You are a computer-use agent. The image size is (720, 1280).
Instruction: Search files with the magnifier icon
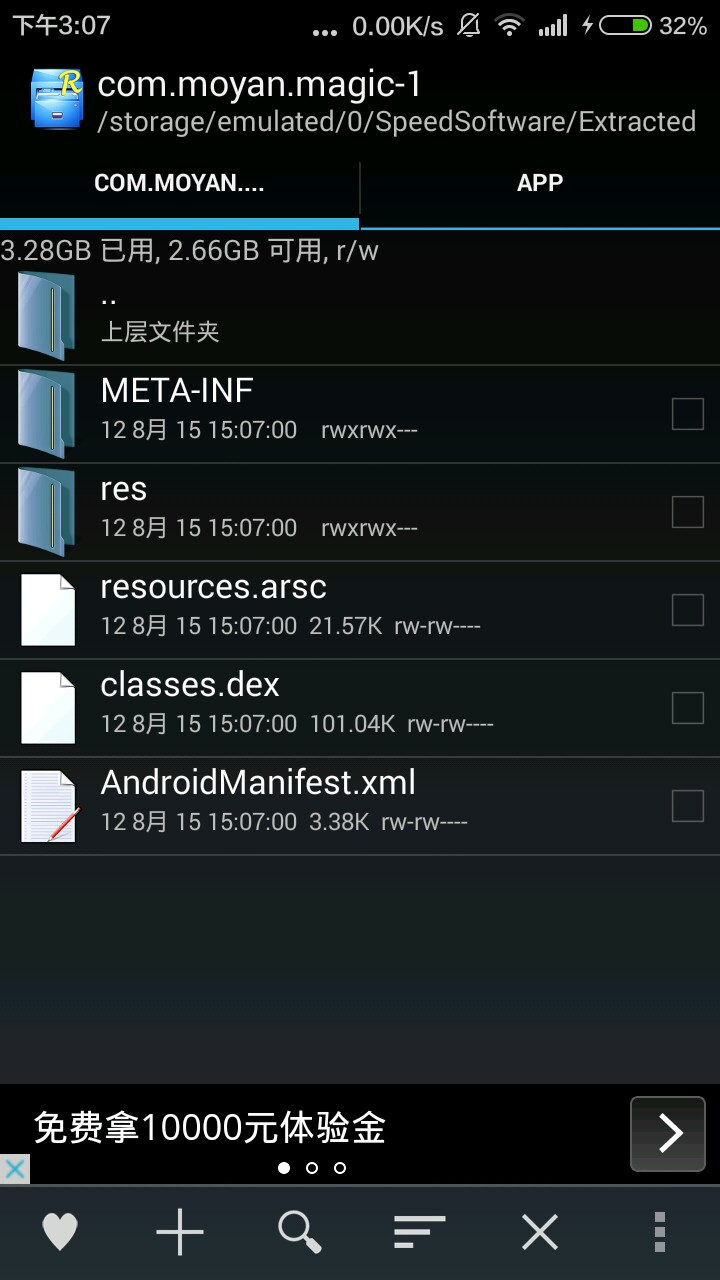click(300, 1232)
